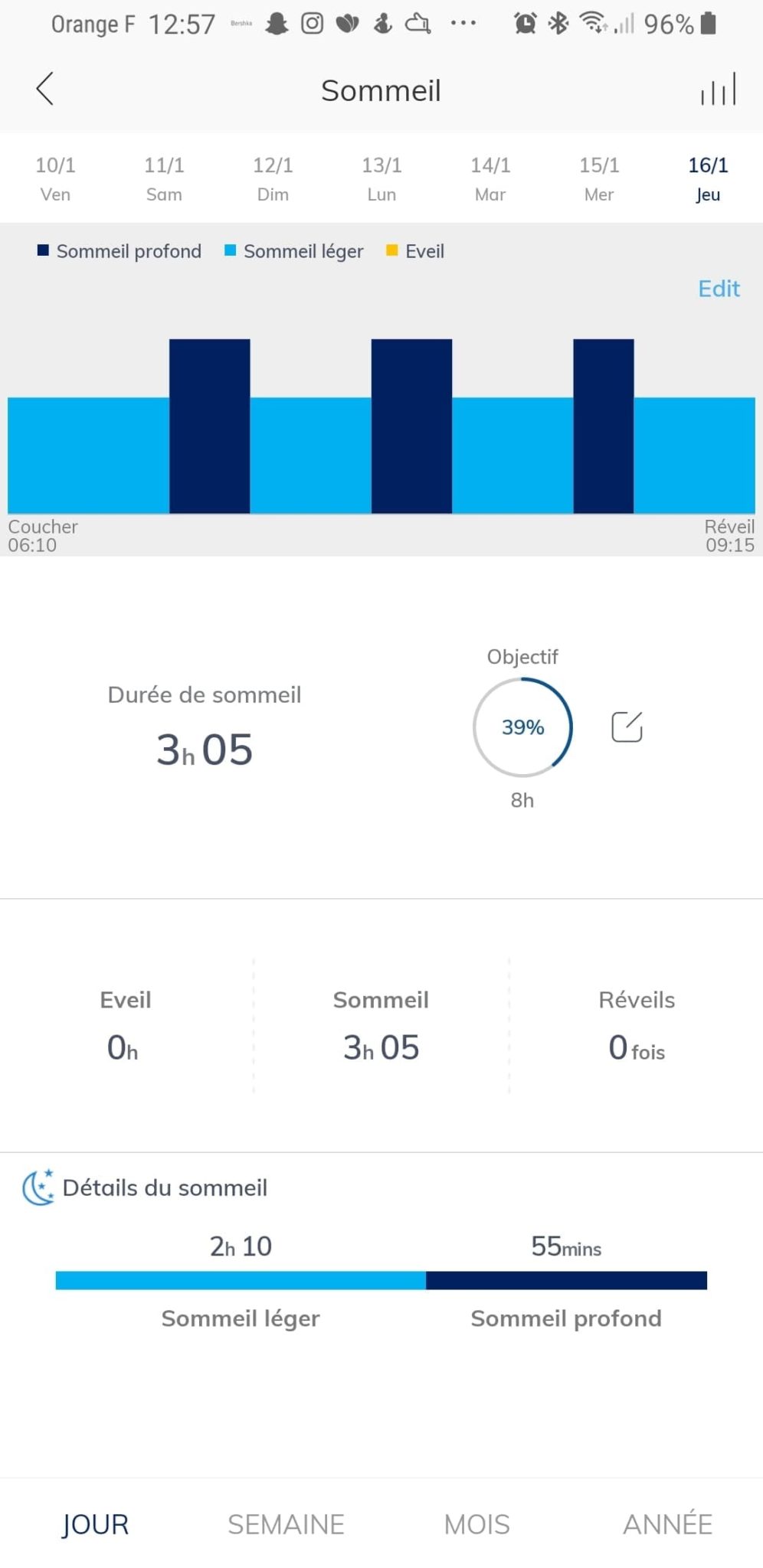Tap Edit to modify sleep record

pyautogui.click(x=719, y=289)
